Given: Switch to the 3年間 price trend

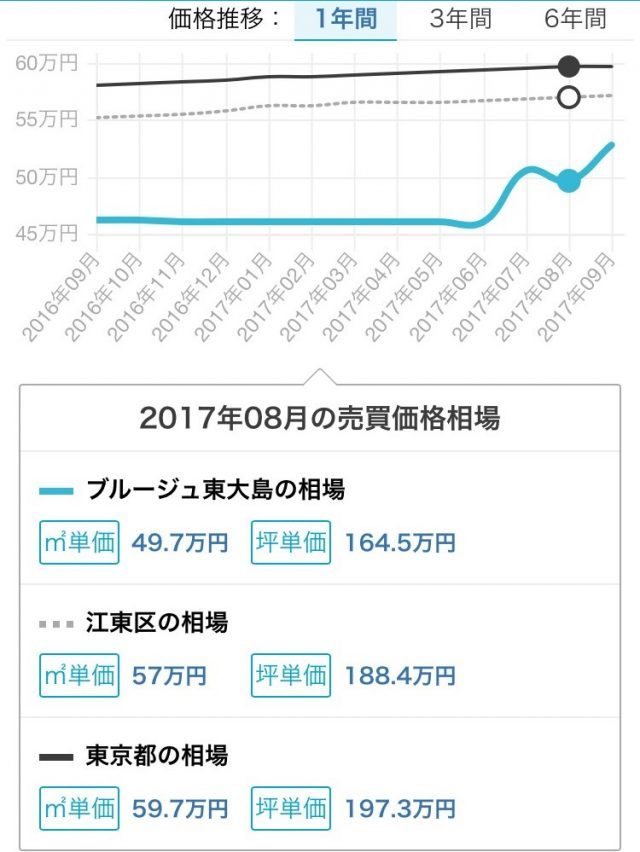Looking at the screenshot, I should tap(460, 19).
